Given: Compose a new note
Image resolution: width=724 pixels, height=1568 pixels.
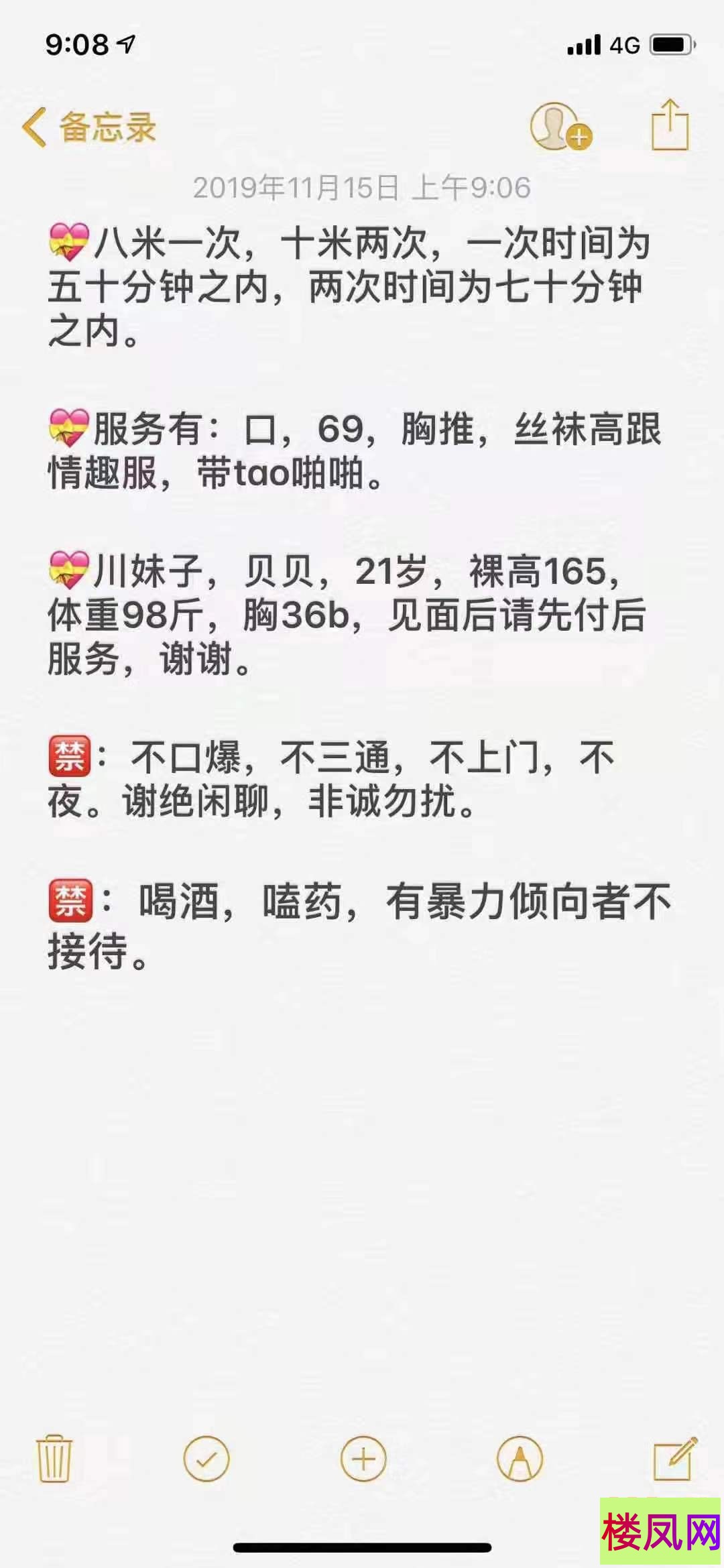Looking at the screenshot, I should [675, 1458].
